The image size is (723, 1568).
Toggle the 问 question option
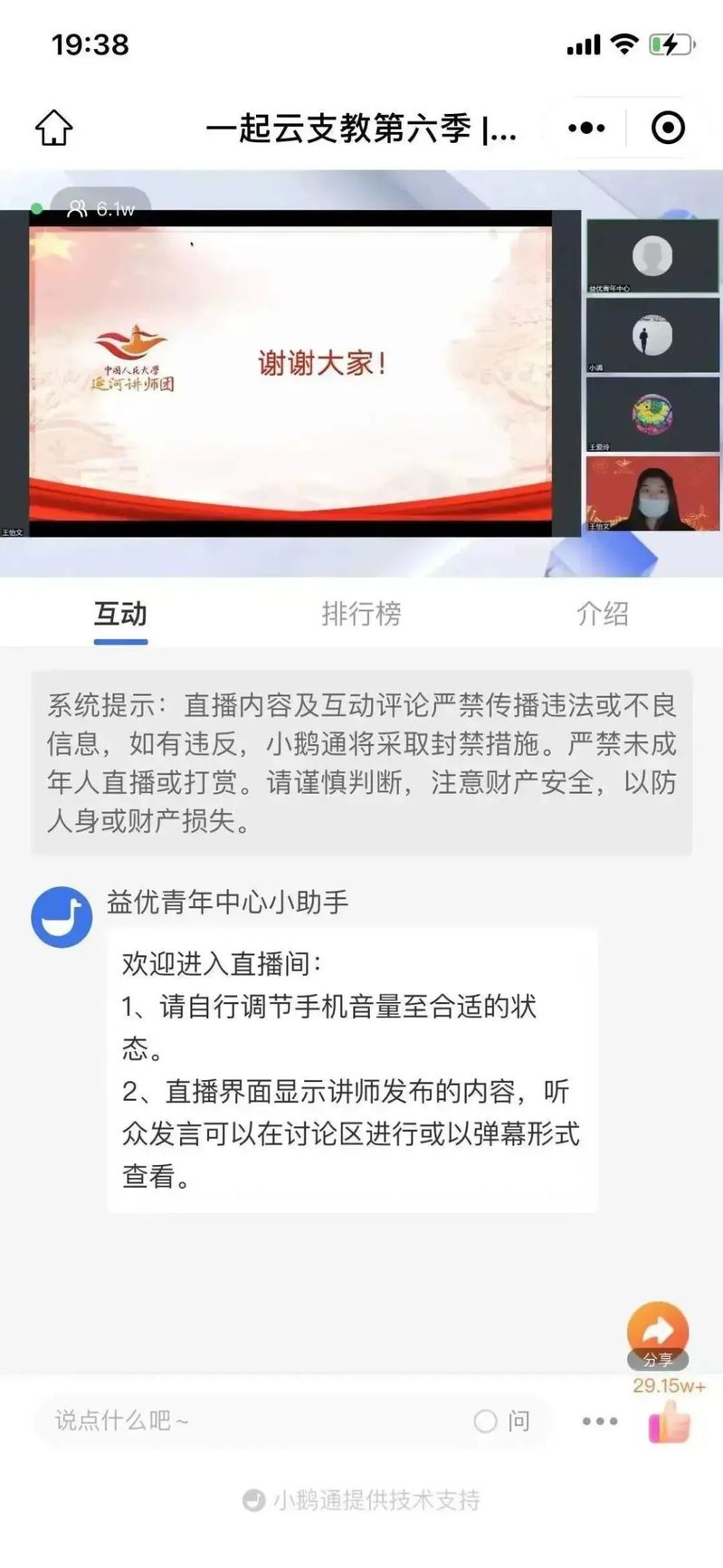click(502, 1420)
